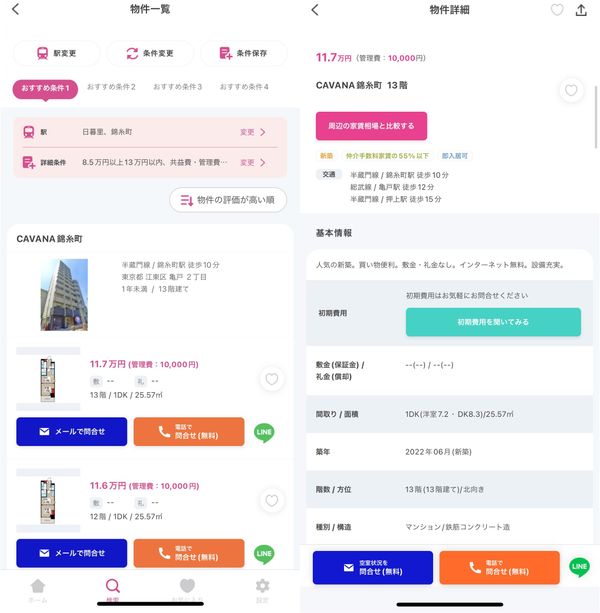Select the おすすめ条件3 tab
This screenshot has height=613, width=600.
(177, 87)
